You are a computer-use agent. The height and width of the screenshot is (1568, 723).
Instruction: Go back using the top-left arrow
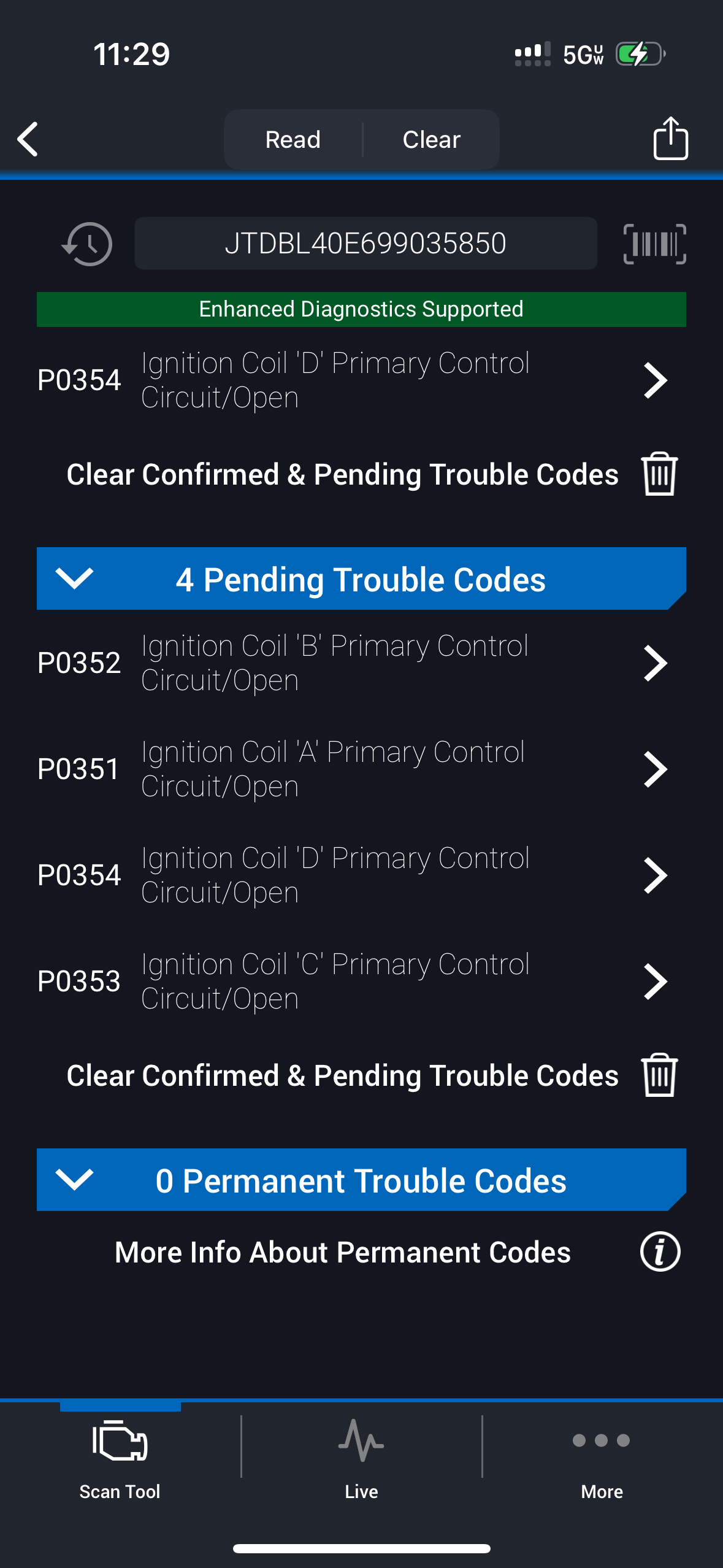pyautogui.click(x=28, y=139)
